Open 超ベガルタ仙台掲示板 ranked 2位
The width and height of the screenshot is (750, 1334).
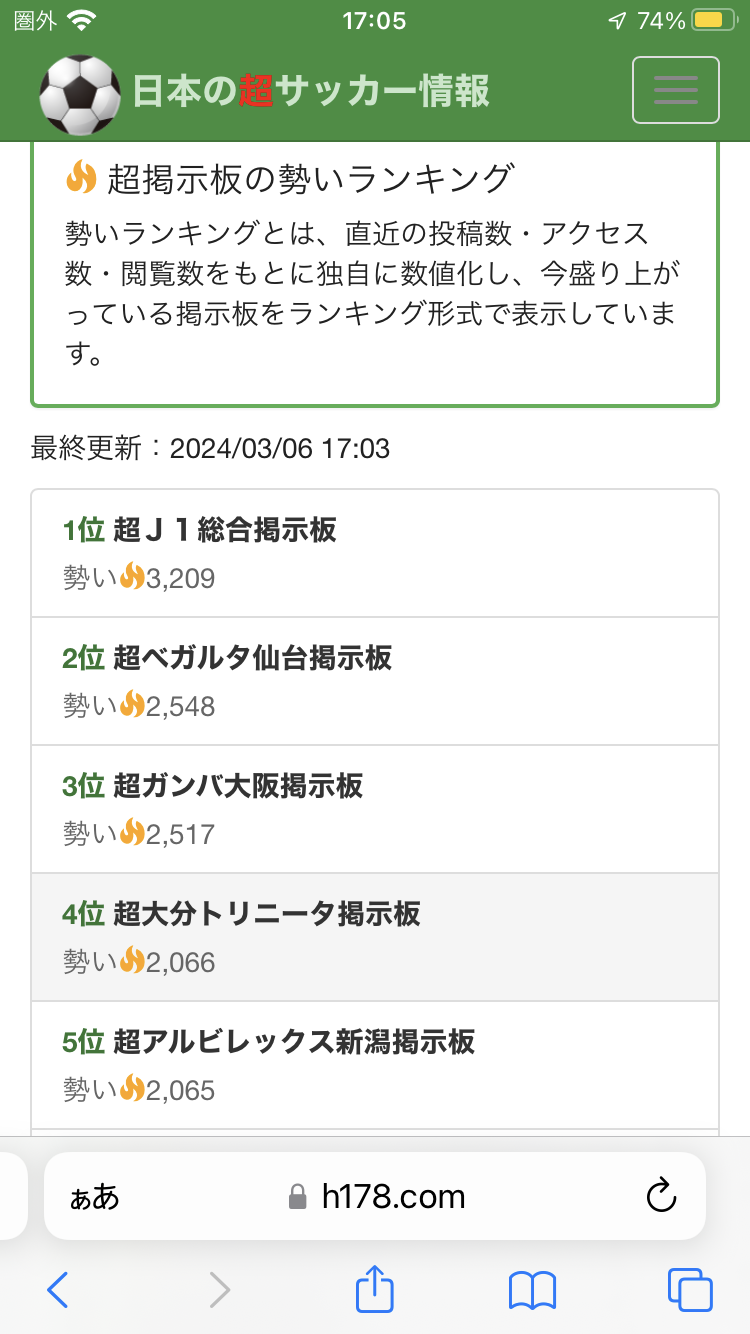252,658
